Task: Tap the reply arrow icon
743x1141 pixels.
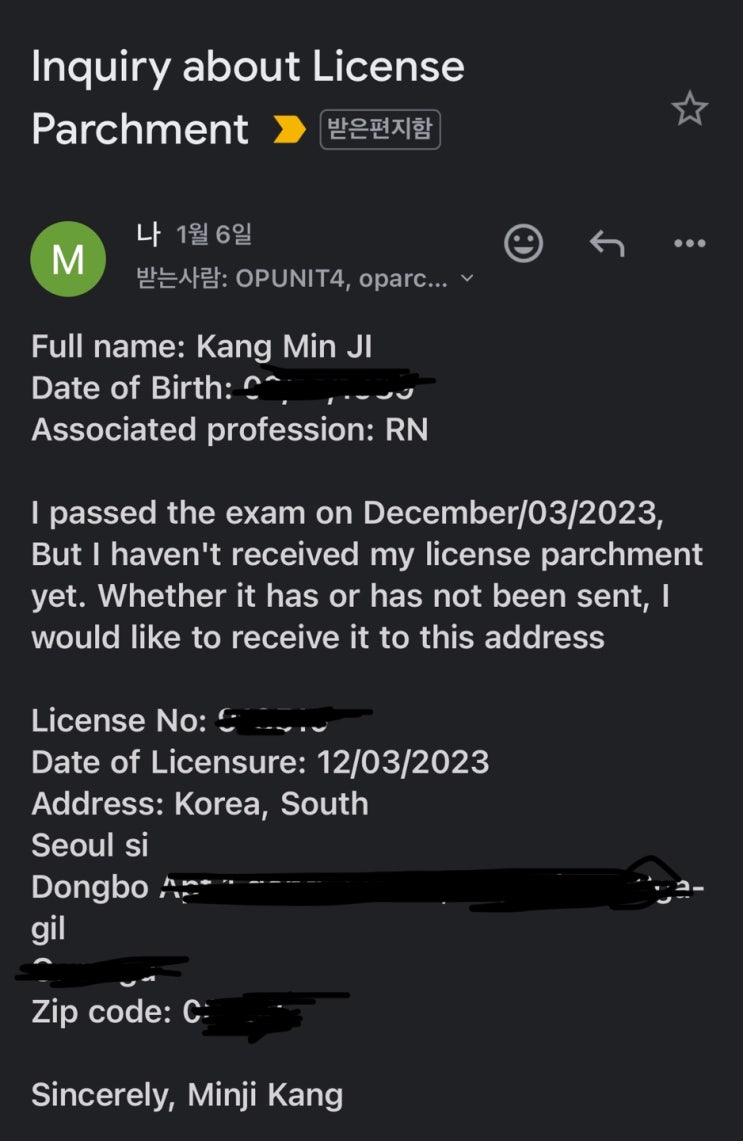Action: pyautogui.click(x=607, y=243)
